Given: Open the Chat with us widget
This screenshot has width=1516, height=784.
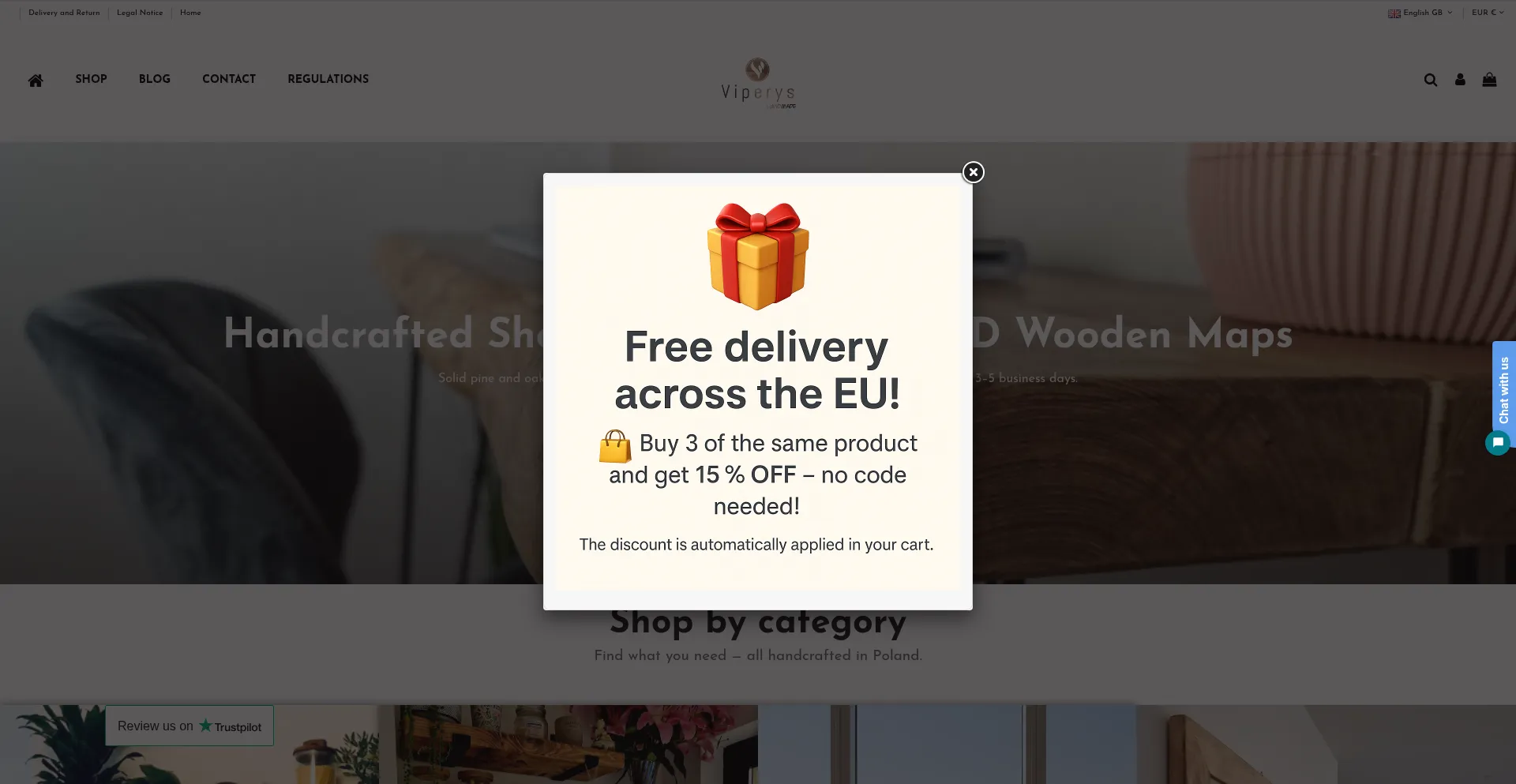Looking at the screenshot, I should (x=1503, y=391).
